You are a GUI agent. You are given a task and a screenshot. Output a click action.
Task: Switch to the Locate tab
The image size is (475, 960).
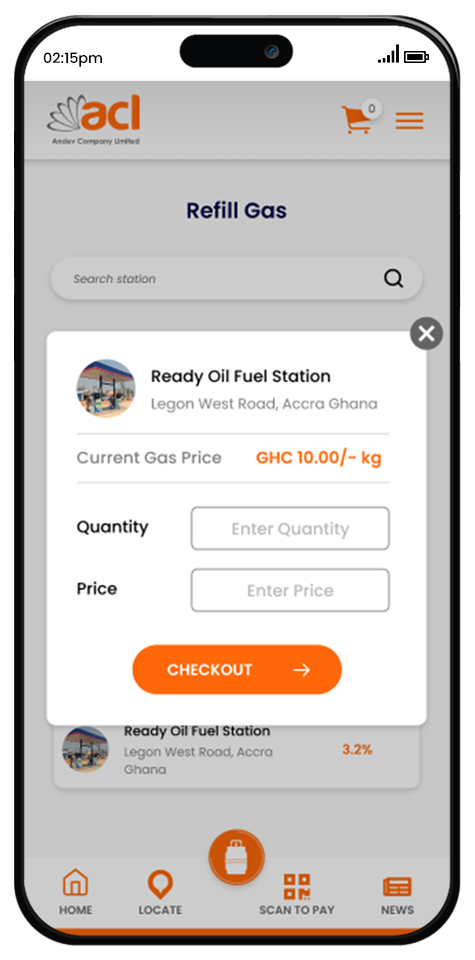click(160, 893)
